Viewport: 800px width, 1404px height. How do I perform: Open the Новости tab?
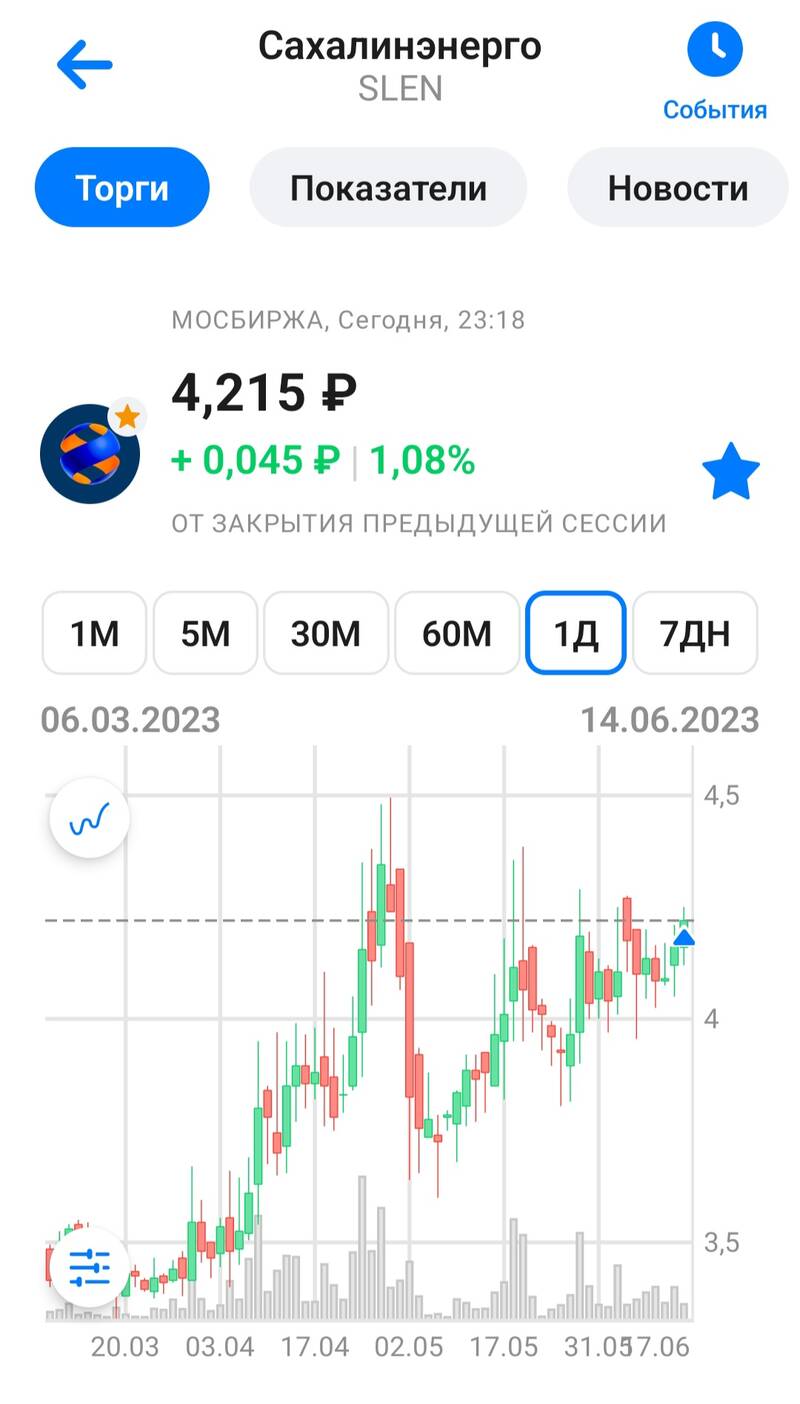pyautogui.click(x=677, y=188)
